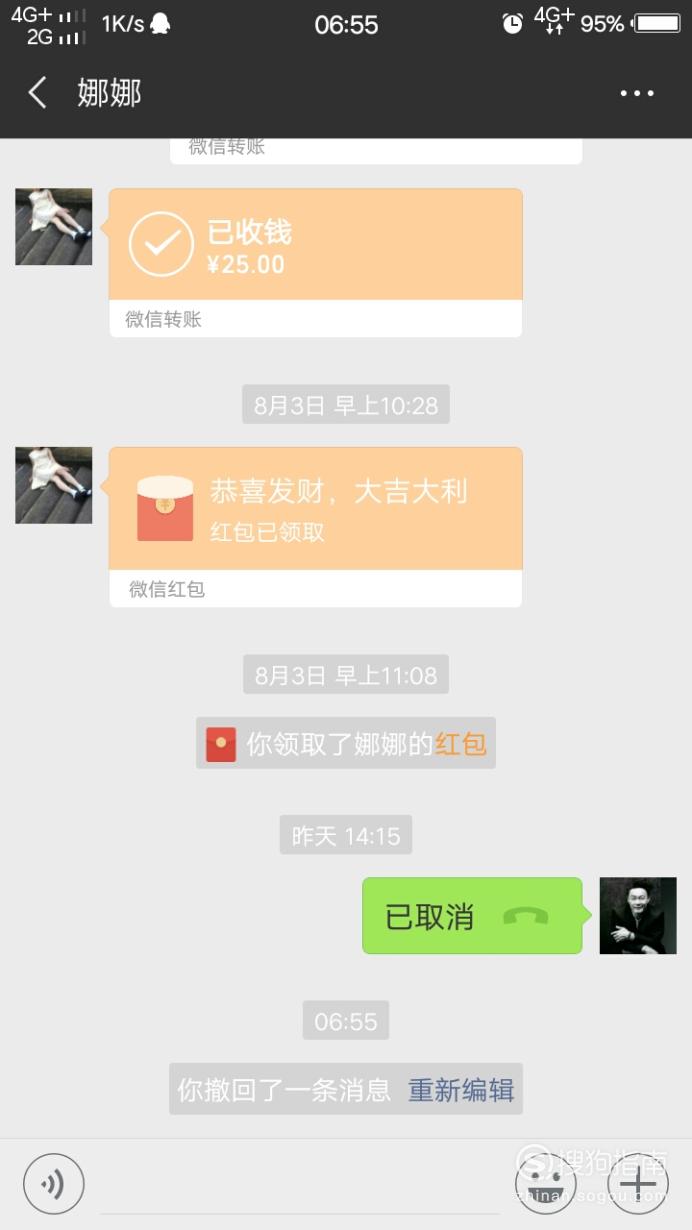This screenshot has height=1230, width=692.
Task: Open the 已收钱 ¥25.00 transfer card
Action: [316, 263]
